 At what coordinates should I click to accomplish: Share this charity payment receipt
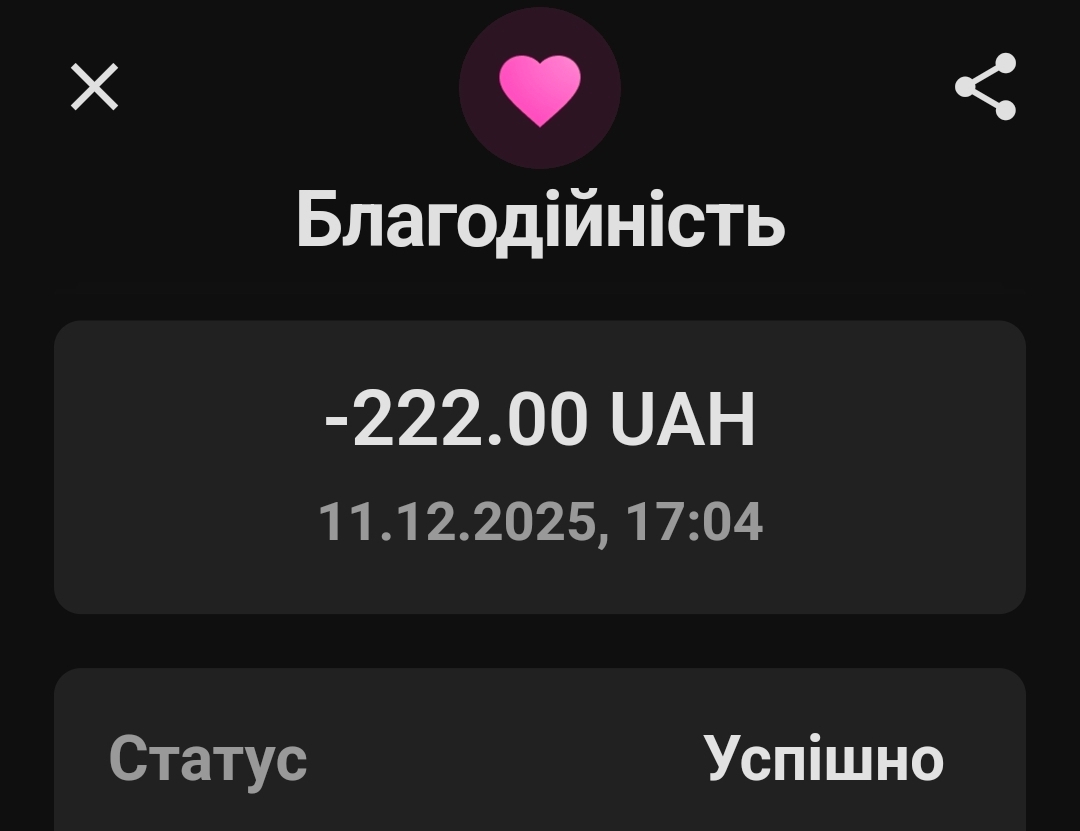[985, 87]
